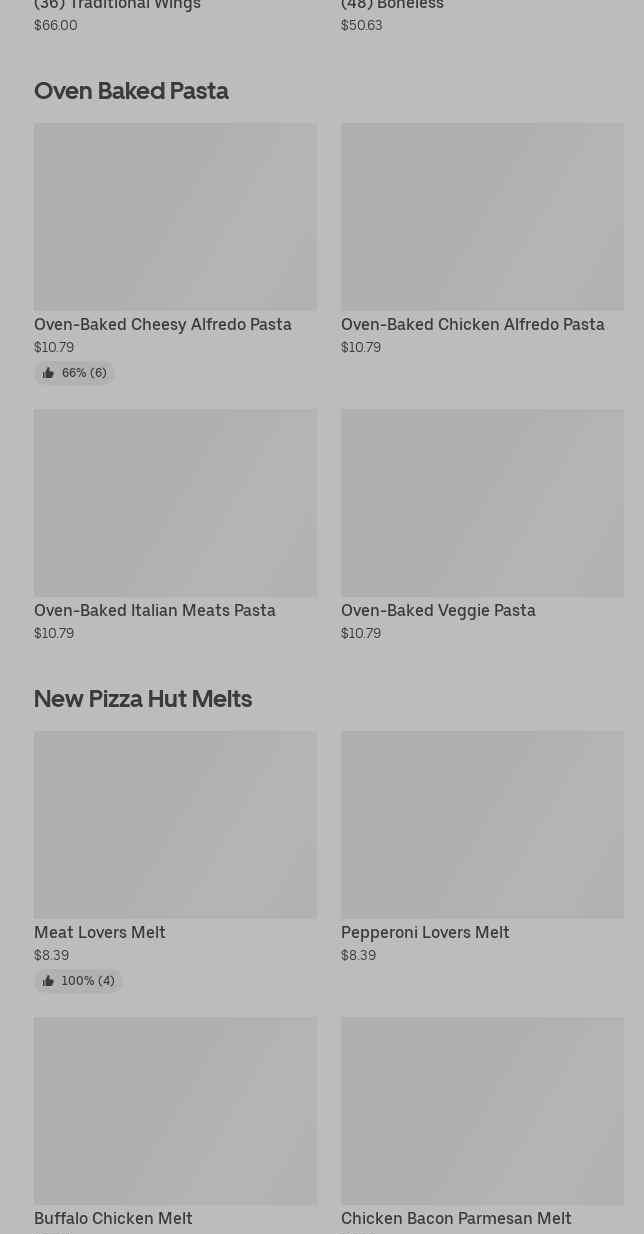Choose the Oven-Baked Veggie Pasta card
The width and height of the screenshot is (644, 1234).
pyautogui.click(x=482, y=503)
